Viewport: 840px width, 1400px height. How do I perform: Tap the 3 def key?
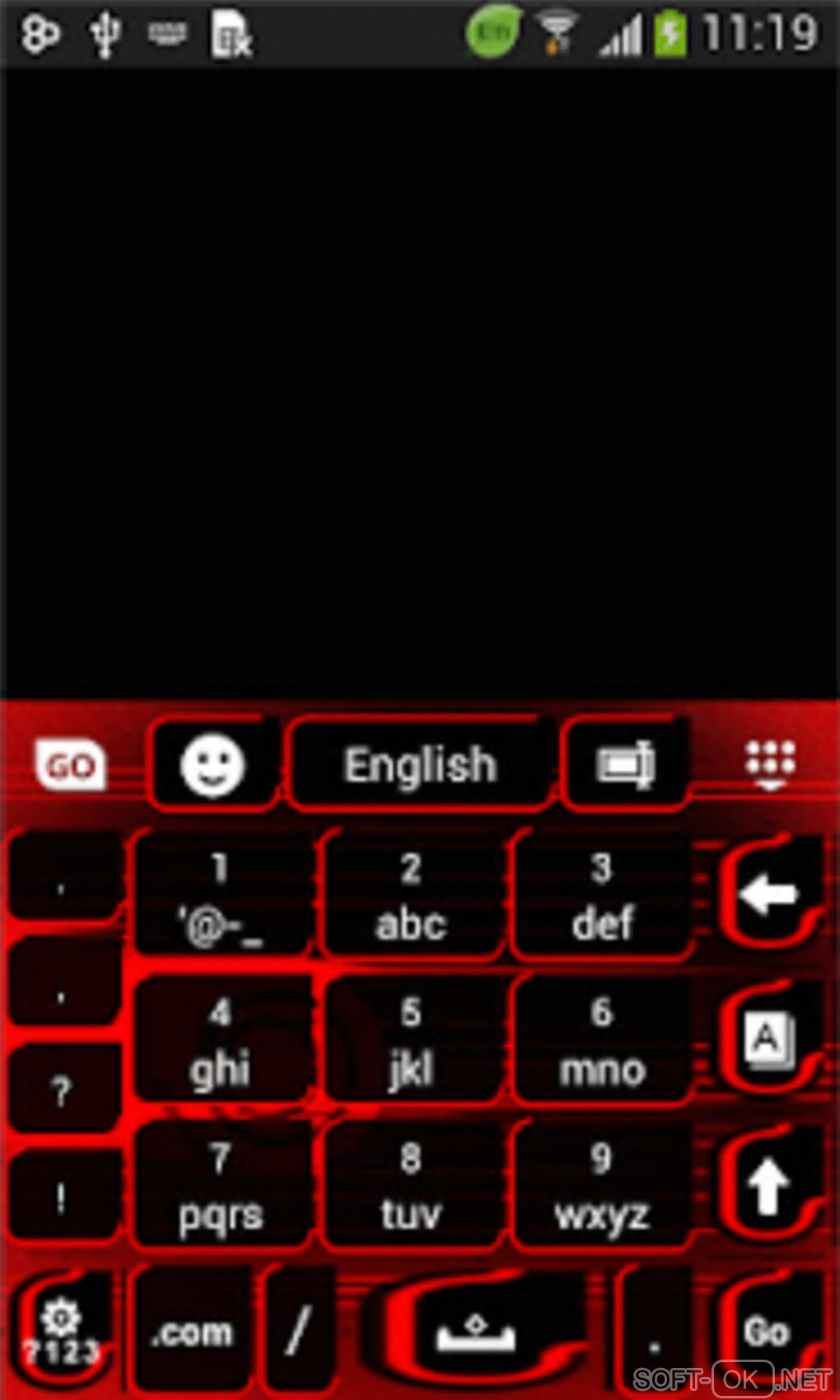602,896
